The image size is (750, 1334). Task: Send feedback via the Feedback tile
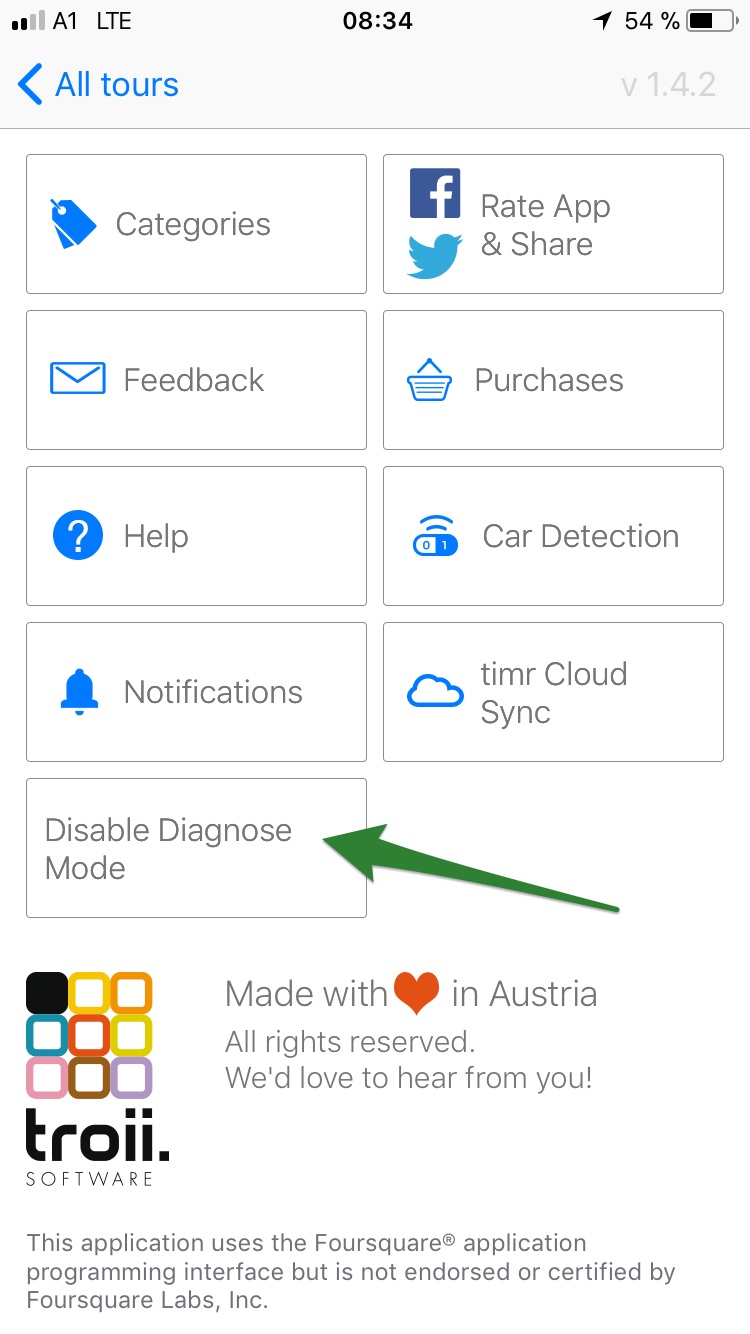coord(196,380)
